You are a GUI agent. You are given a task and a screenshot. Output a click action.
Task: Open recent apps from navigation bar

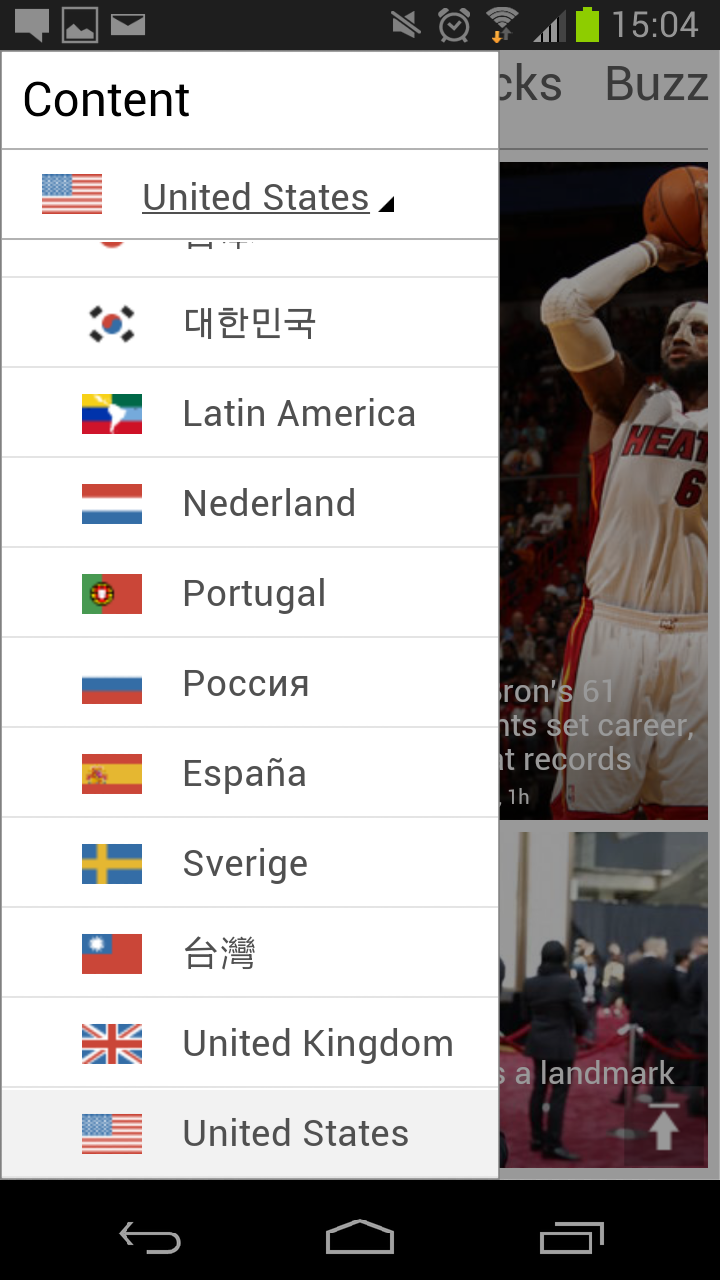point(571,1238)
